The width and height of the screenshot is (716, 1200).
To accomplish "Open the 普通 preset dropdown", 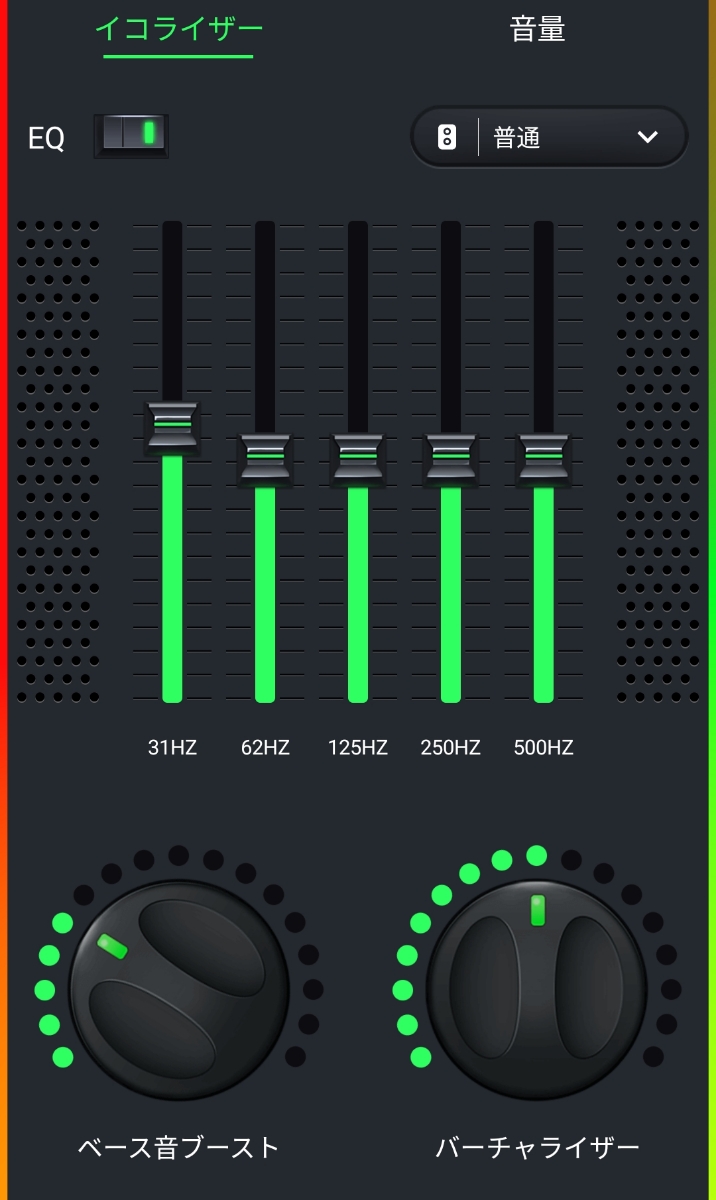I will 549,137.
